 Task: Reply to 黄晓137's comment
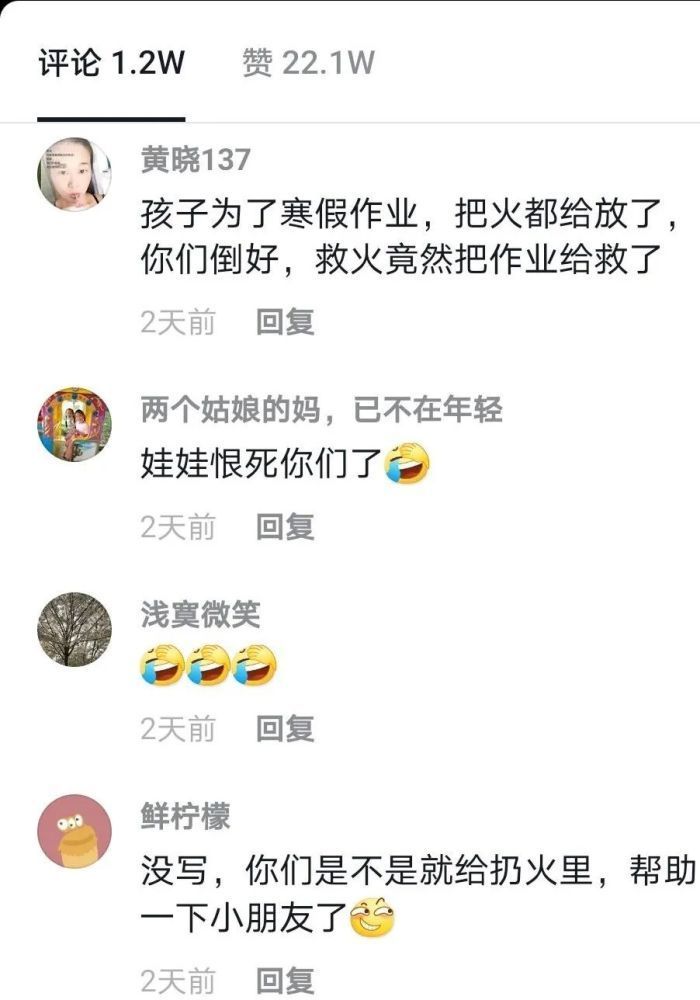coord(285,322)
